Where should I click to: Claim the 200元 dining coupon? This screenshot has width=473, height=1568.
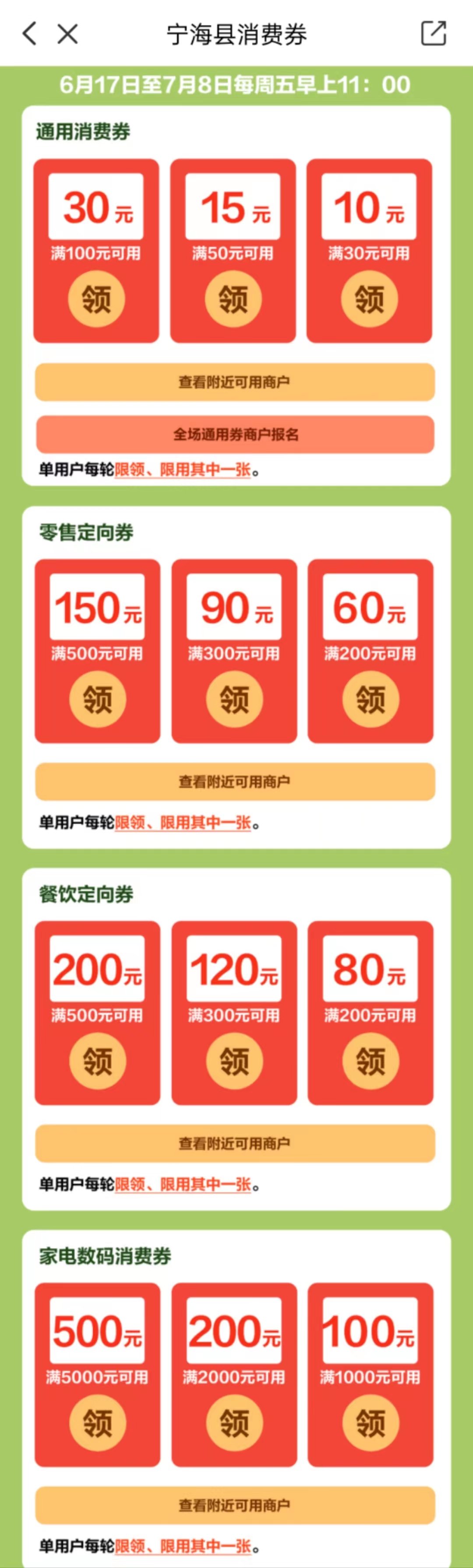(97, 1061)
